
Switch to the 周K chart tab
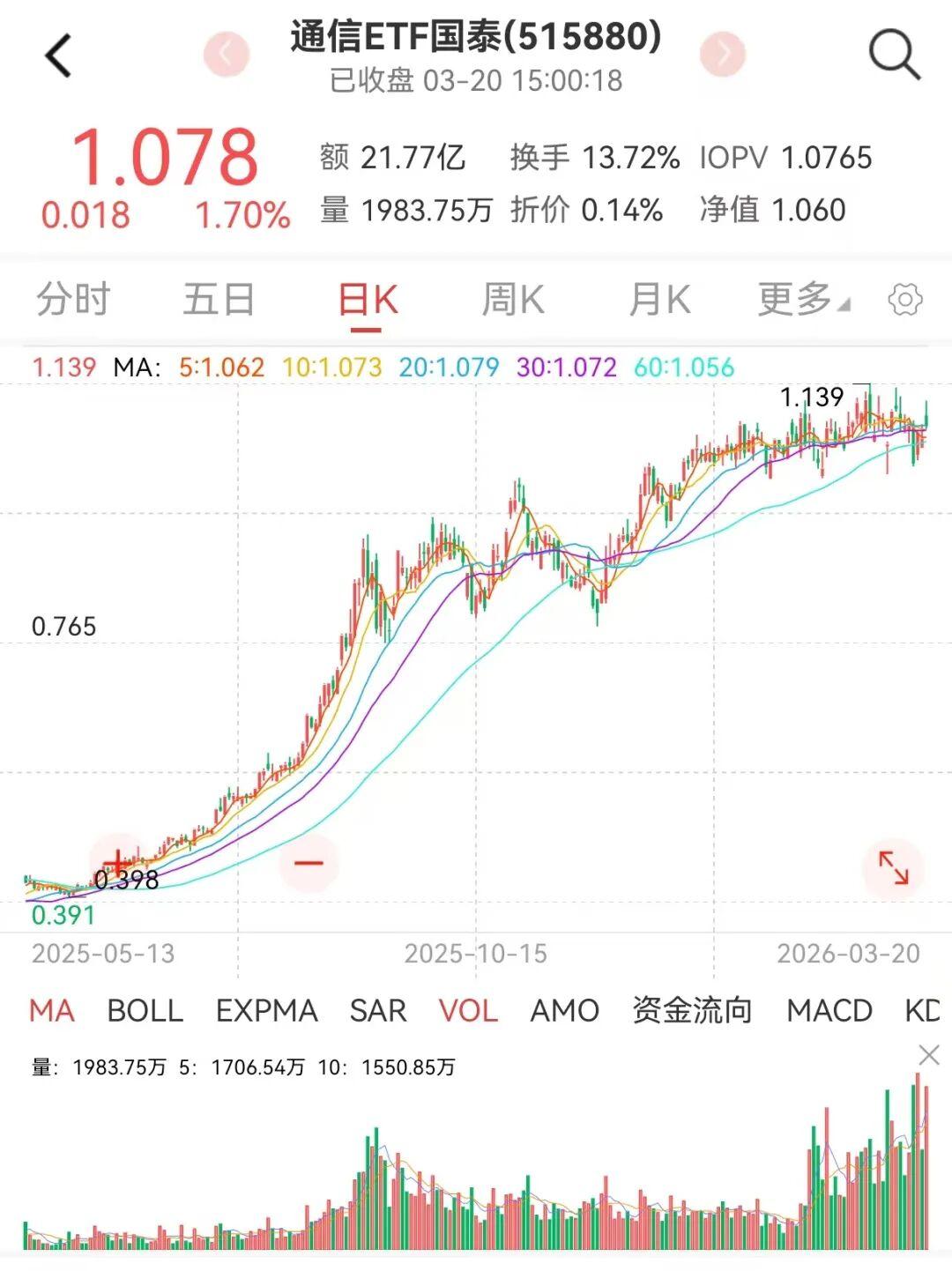[x=513, y=300]
